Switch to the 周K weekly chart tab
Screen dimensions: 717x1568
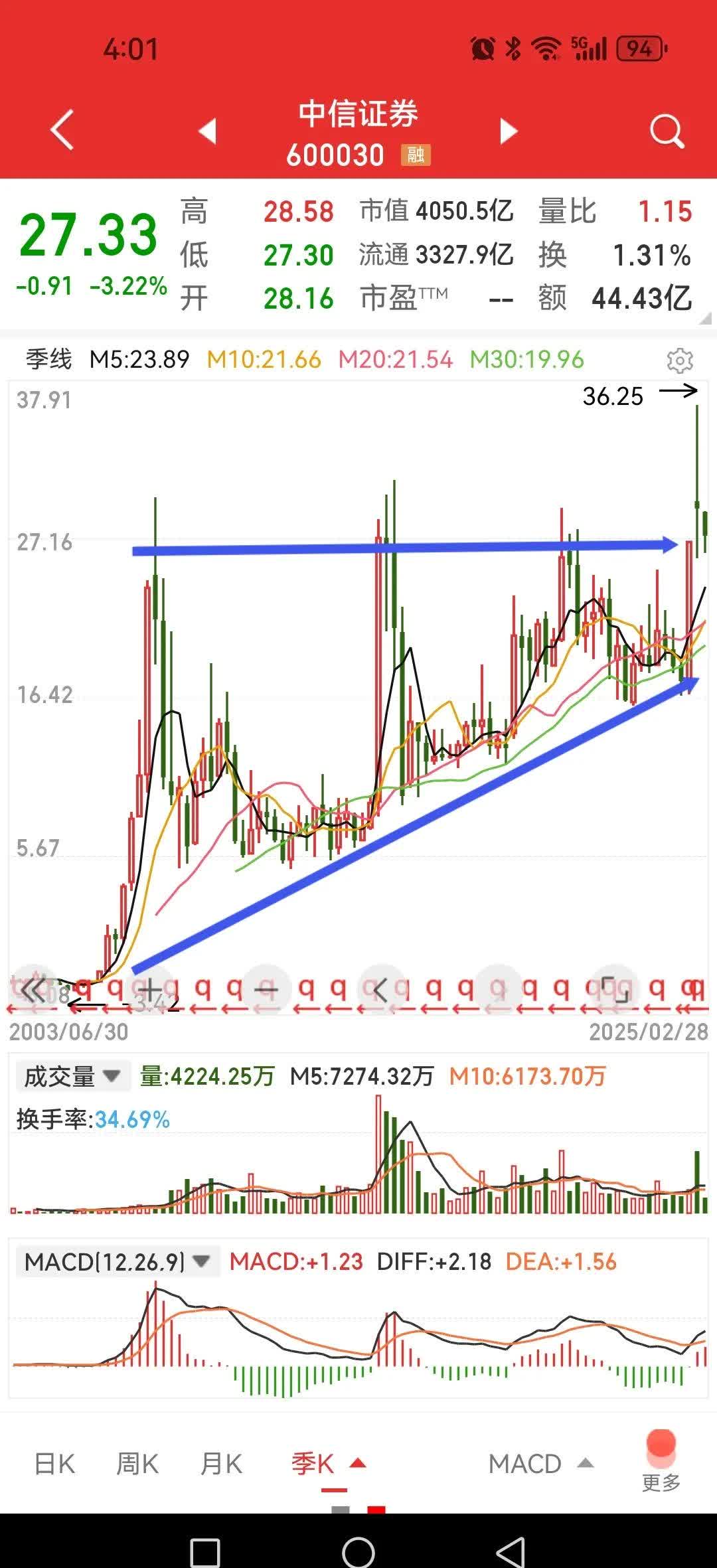click(137, 1464)
